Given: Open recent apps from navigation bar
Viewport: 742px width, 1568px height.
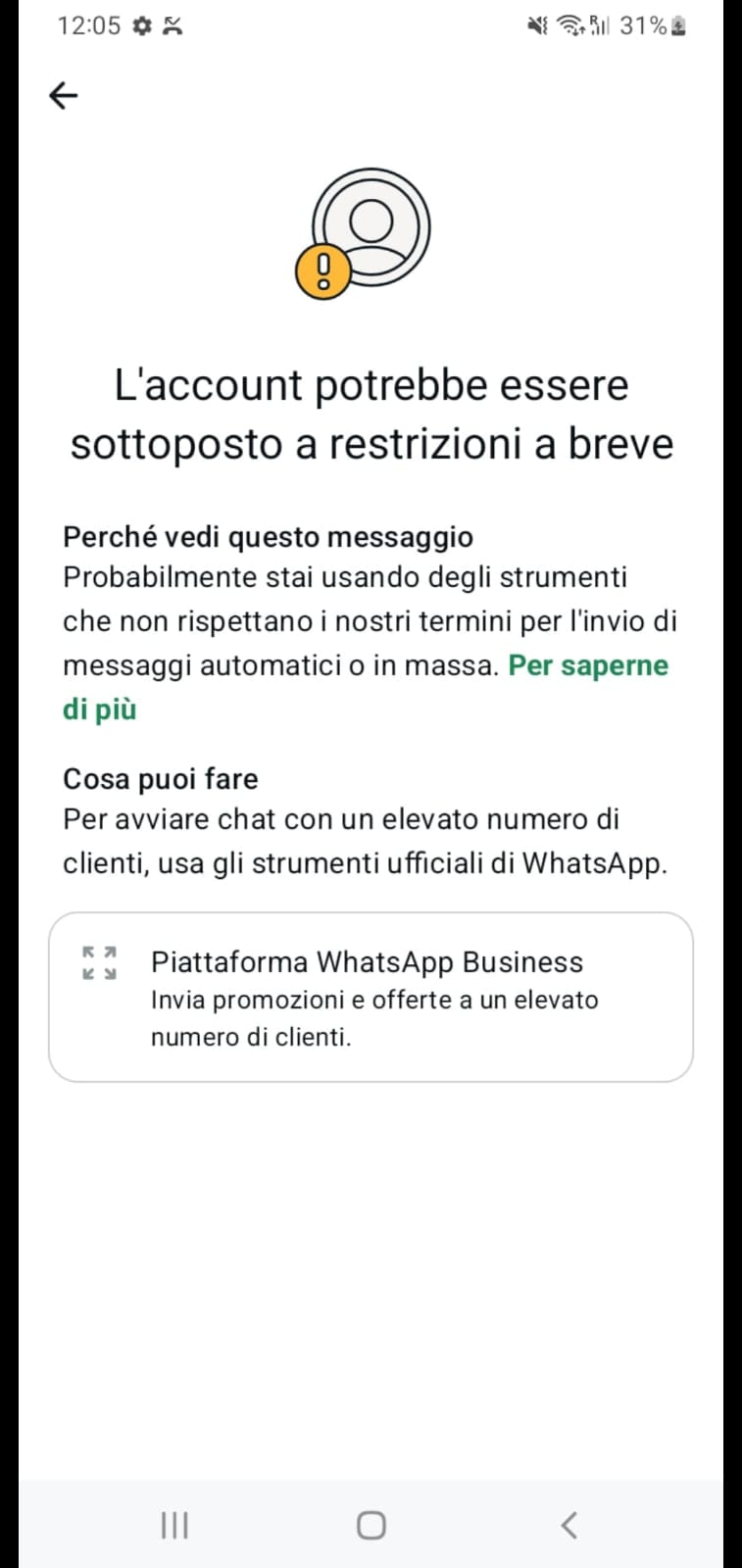Looking at the screenshot, I should [x=174, y=1525].
